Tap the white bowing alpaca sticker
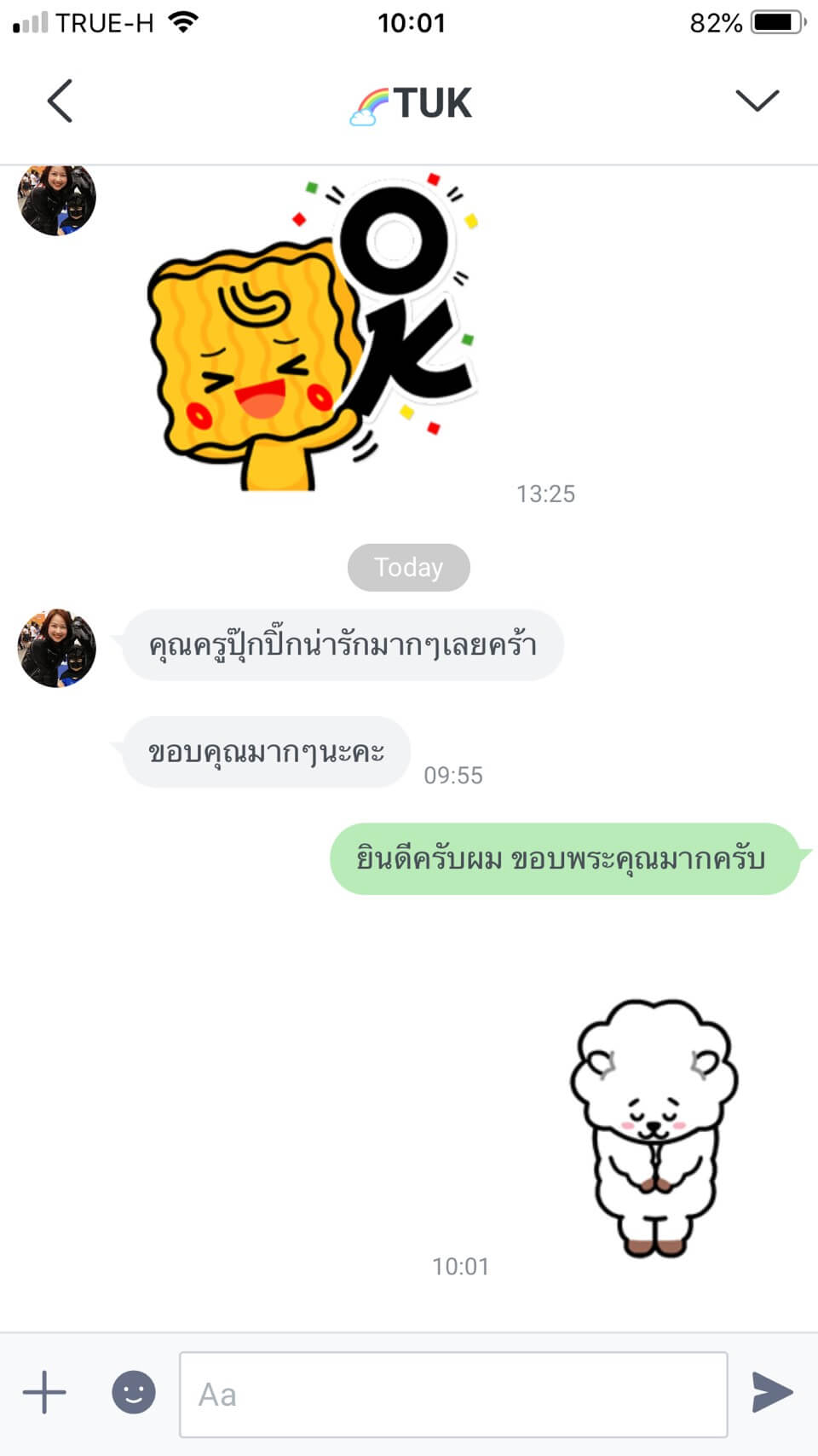The image size is (818, 1456). pos(654,1125)
